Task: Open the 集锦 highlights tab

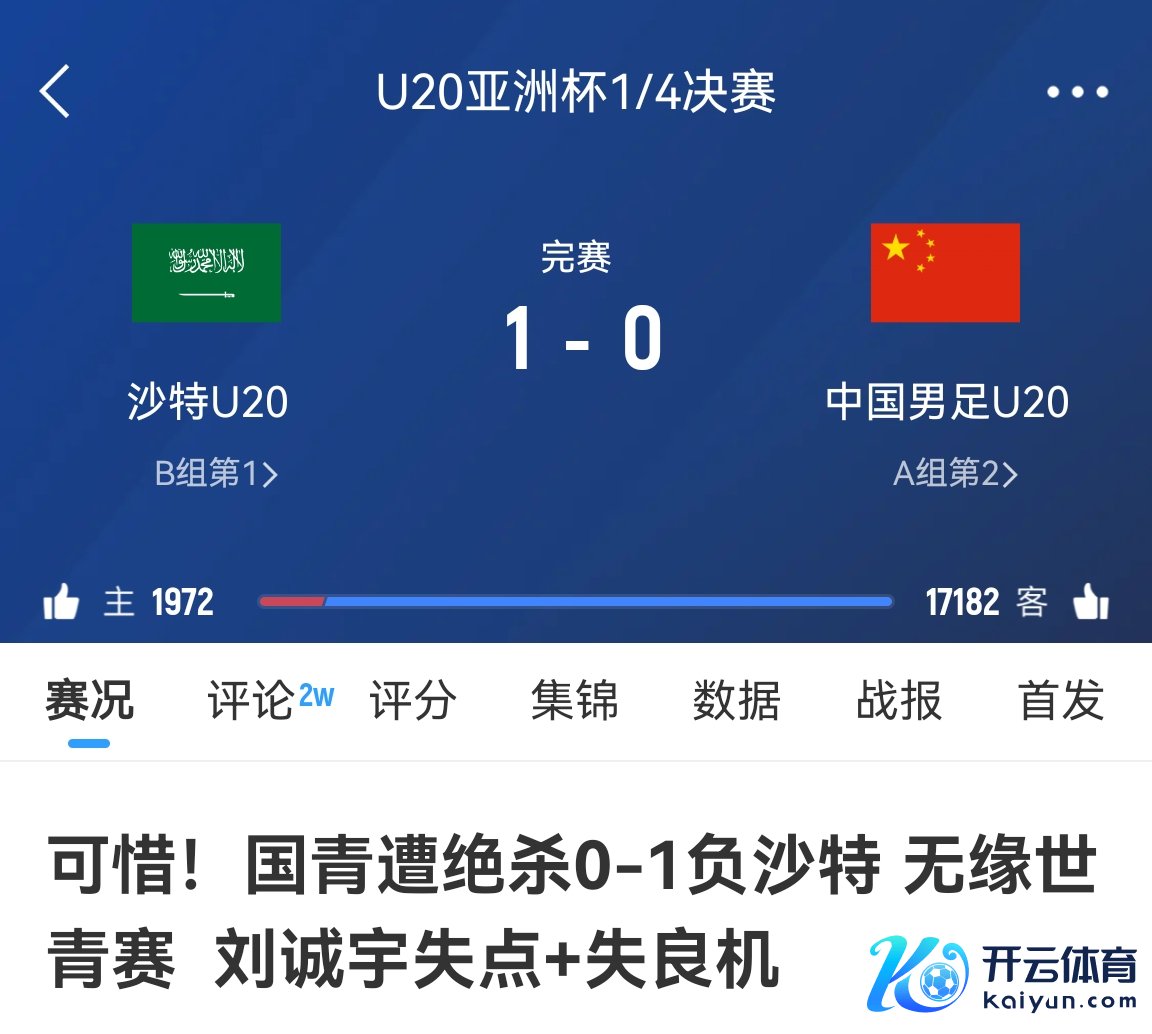Action: click(x=575, y=700)
